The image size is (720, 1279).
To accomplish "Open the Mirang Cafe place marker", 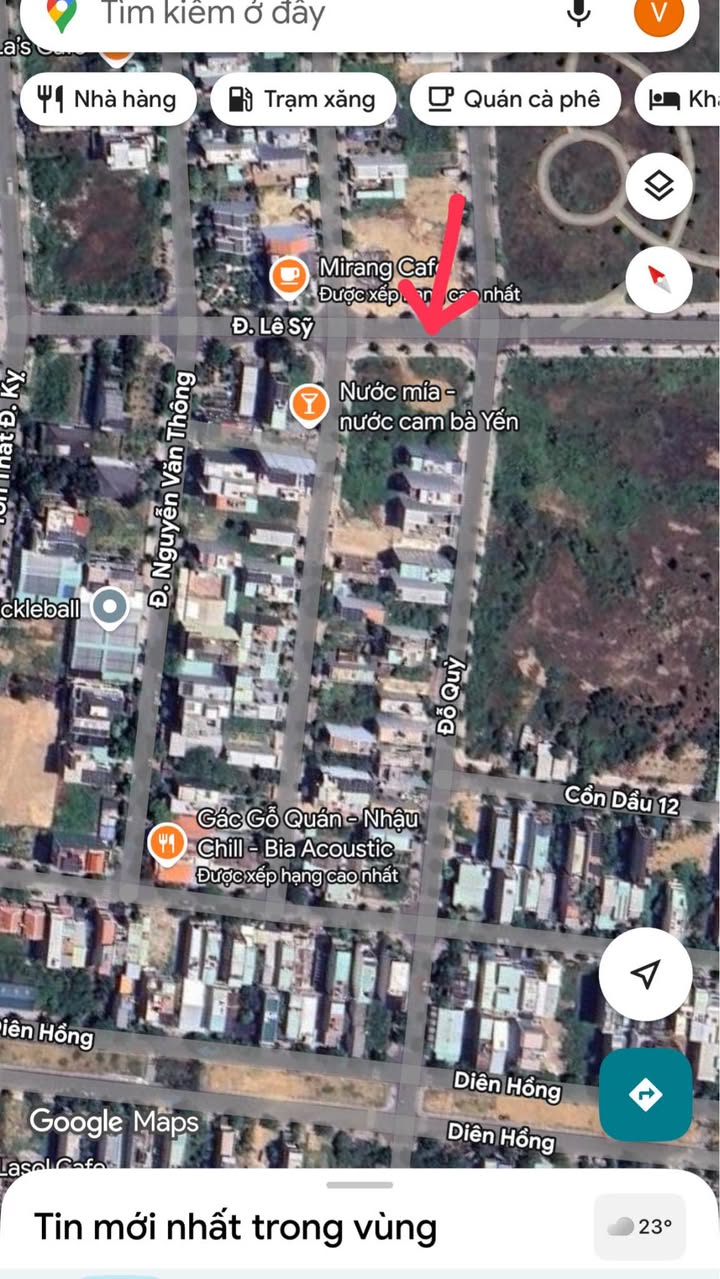I will 289,275.
